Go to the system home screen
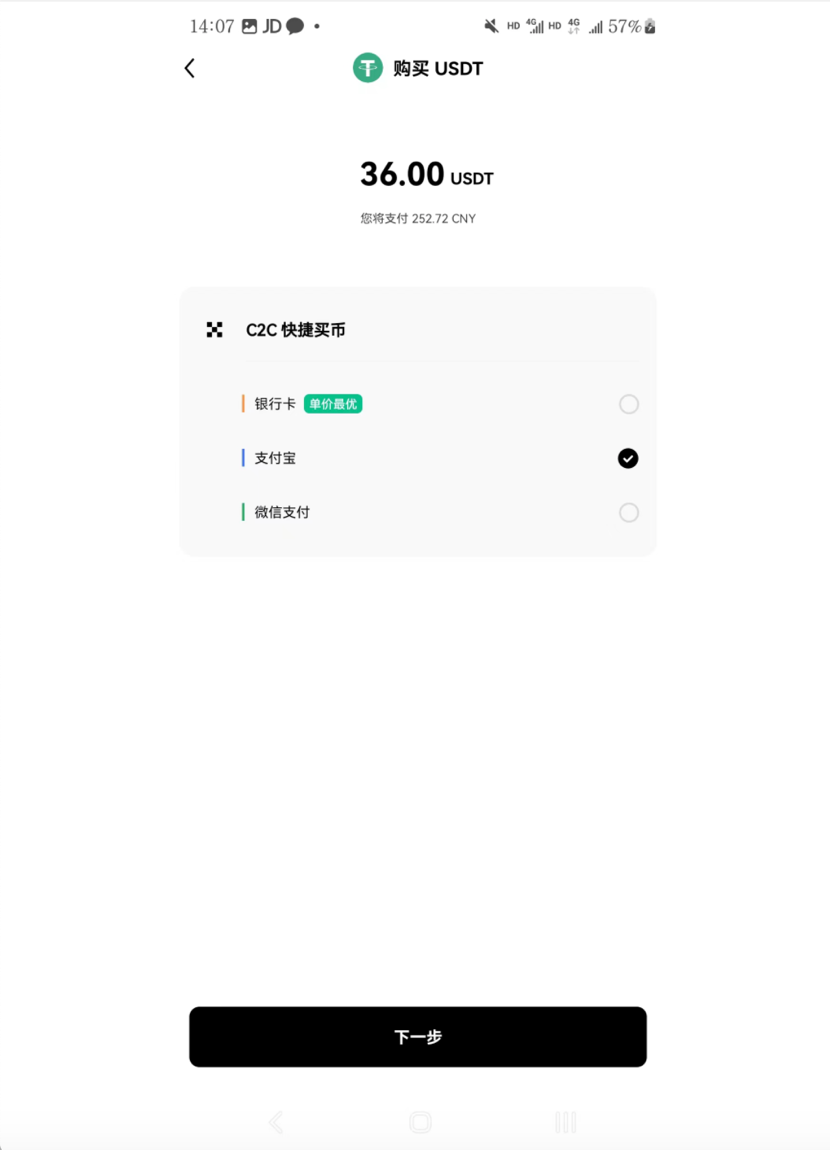 point(420,1122)
